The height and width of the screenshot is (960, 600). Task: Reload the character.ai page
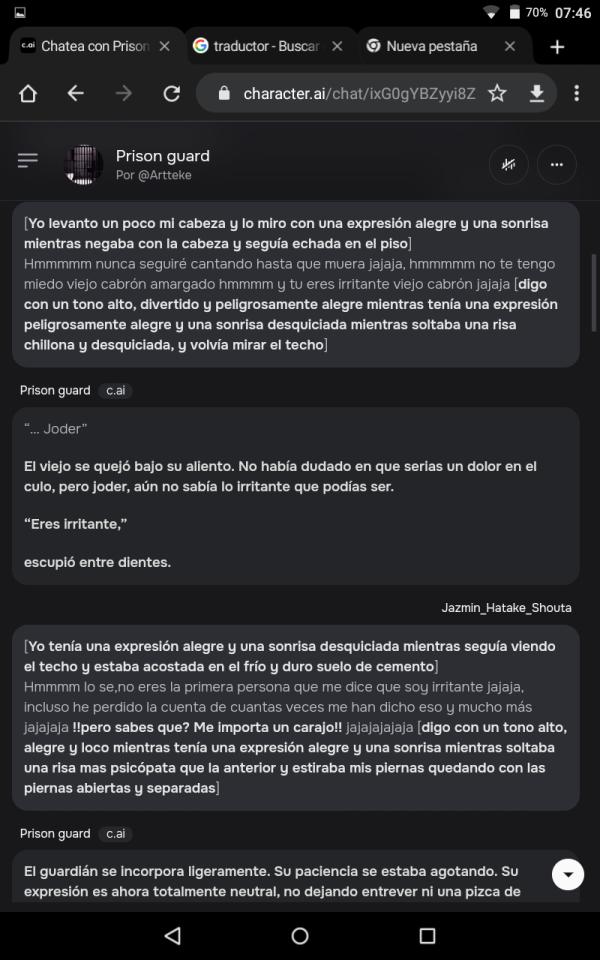click(x=171, y=93)
